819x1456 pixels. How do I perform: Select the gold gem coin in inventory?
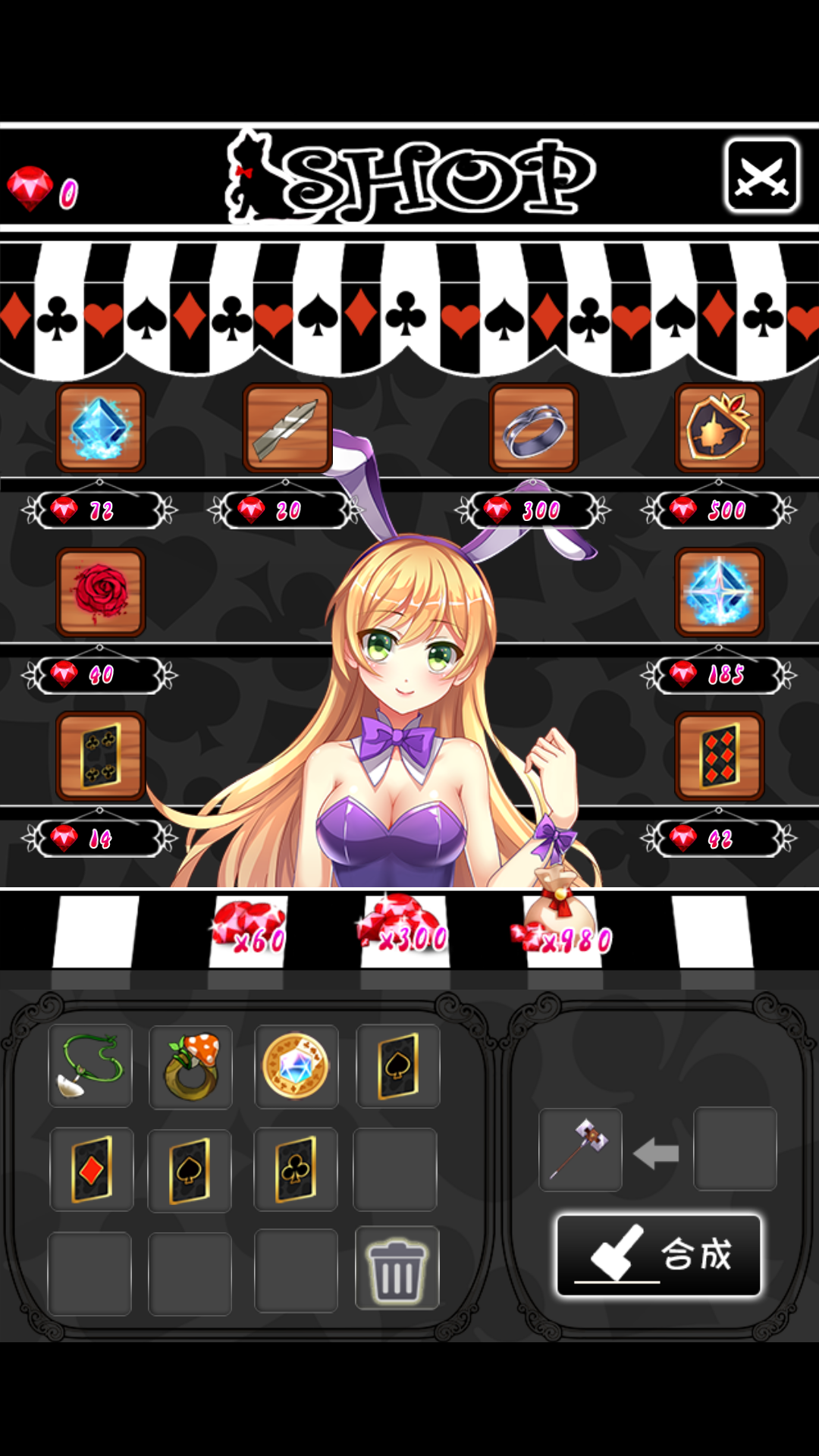pyautogui.click(x=296, y=1067)
